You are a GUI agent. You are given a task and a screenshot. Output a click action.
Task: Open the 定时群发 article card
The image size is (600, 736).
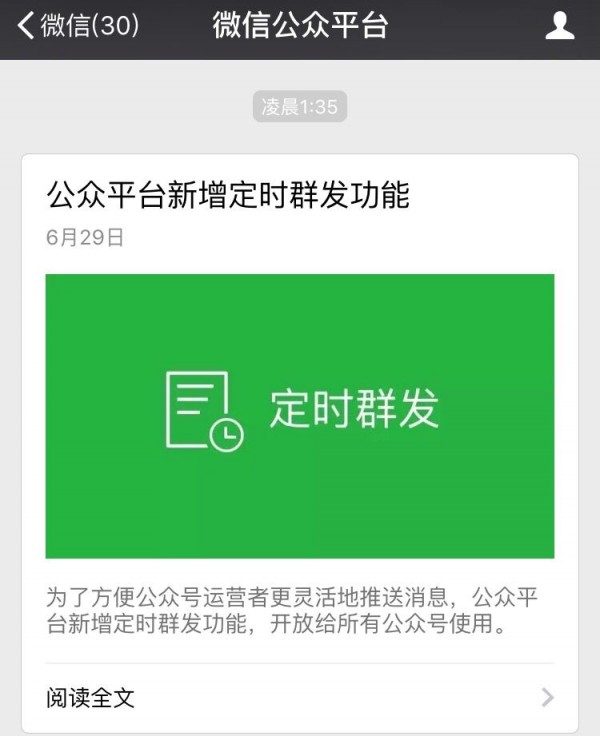(x=300, y=415)
